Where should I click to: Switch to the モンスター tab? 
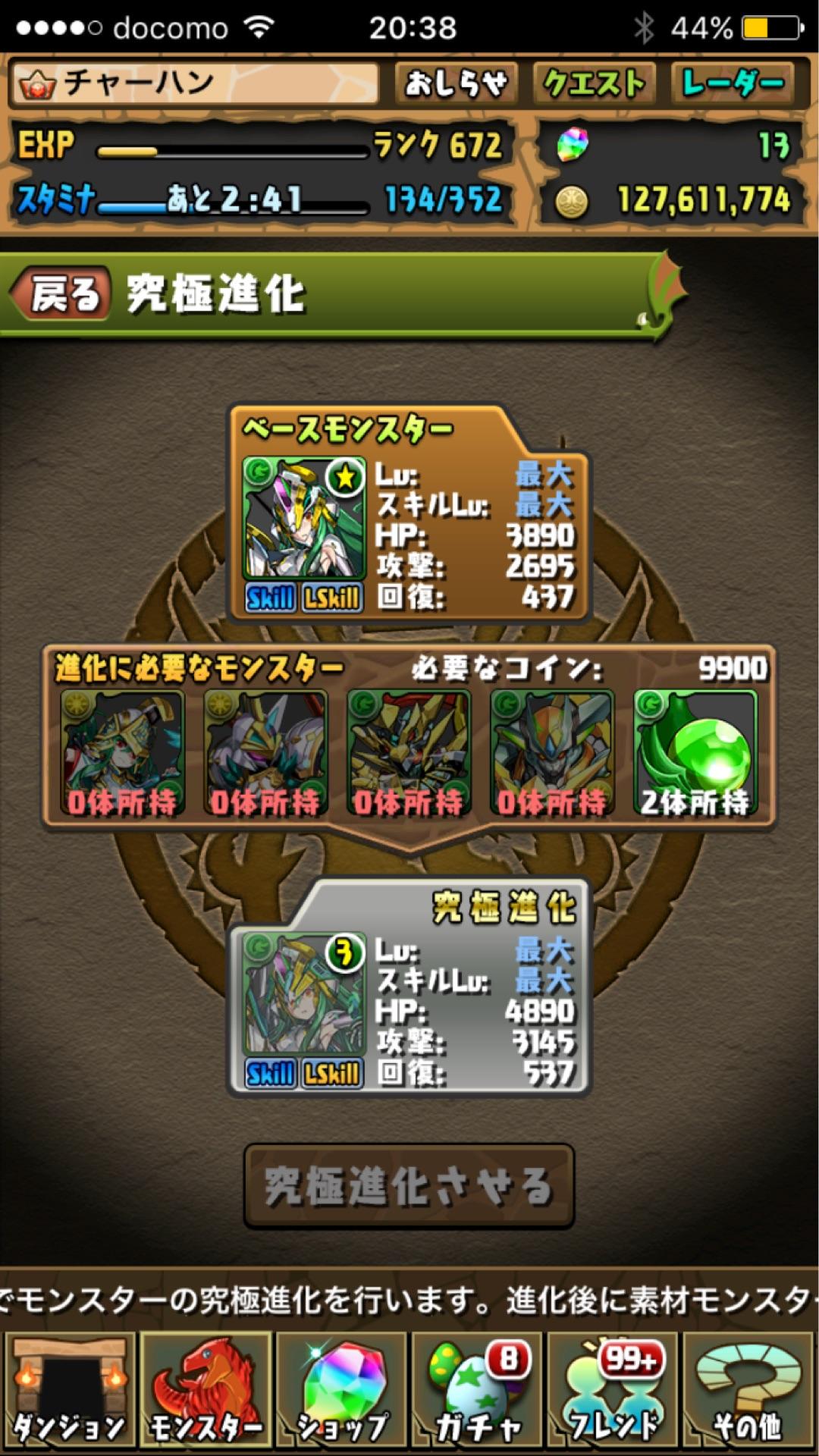pos(206,1390)
